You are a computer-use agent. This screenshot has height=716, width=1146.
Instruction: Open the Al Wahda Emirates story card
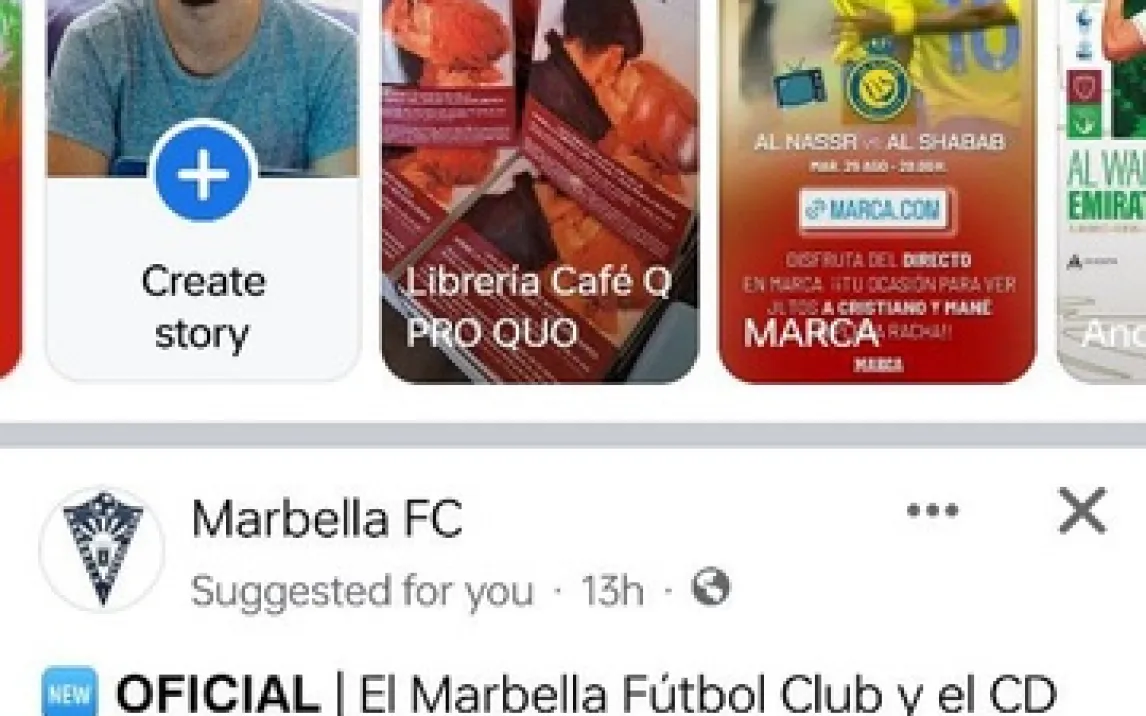1104,190
